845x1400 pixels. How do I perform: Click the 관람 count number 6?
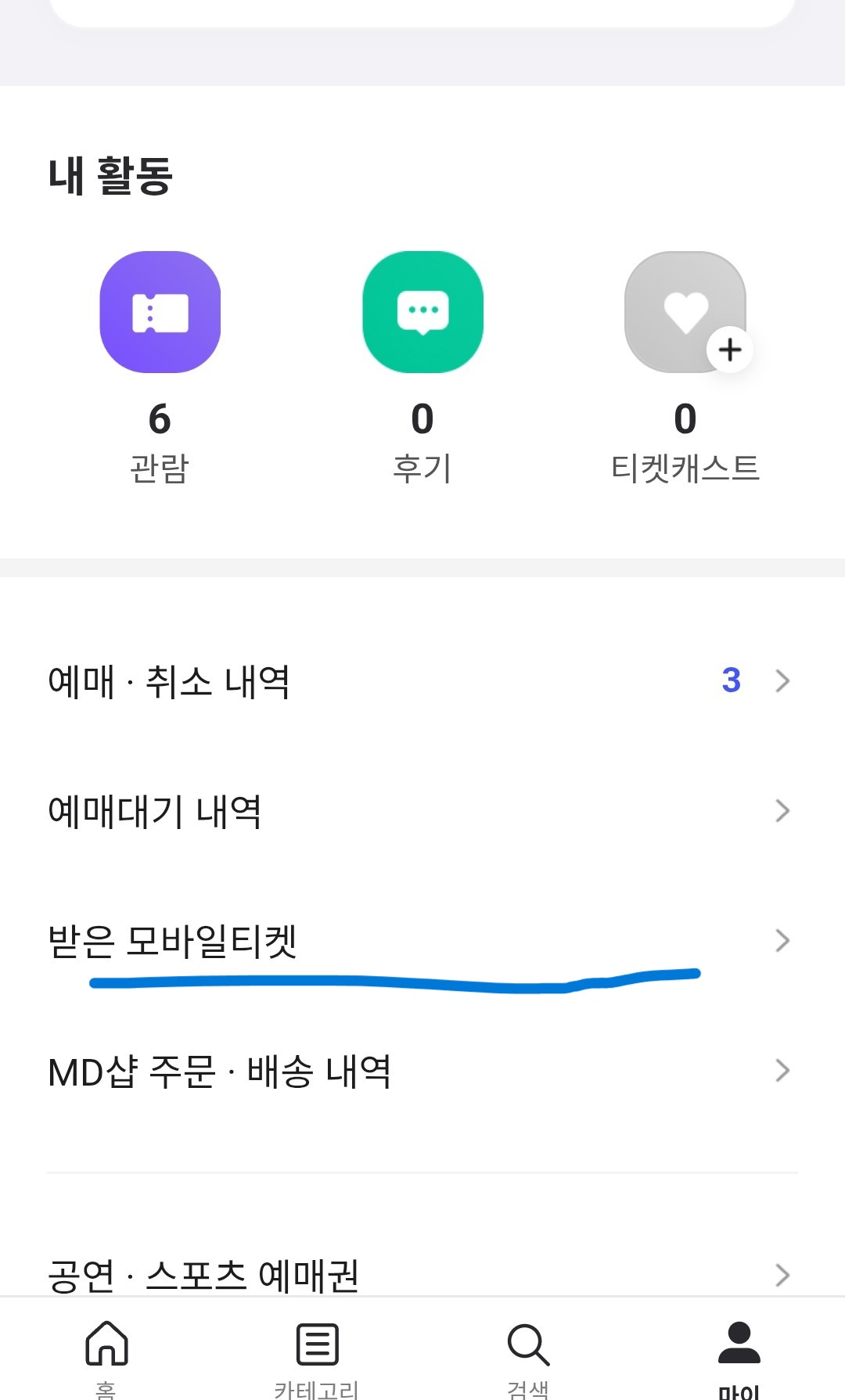click(x=159, y=419)
